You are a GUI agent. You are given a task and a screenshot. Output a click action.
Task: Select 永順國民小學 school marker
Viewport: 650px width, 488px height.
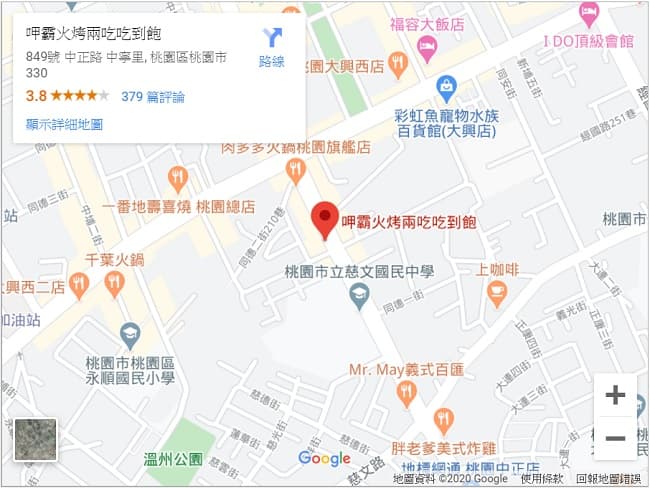point(130,336)
